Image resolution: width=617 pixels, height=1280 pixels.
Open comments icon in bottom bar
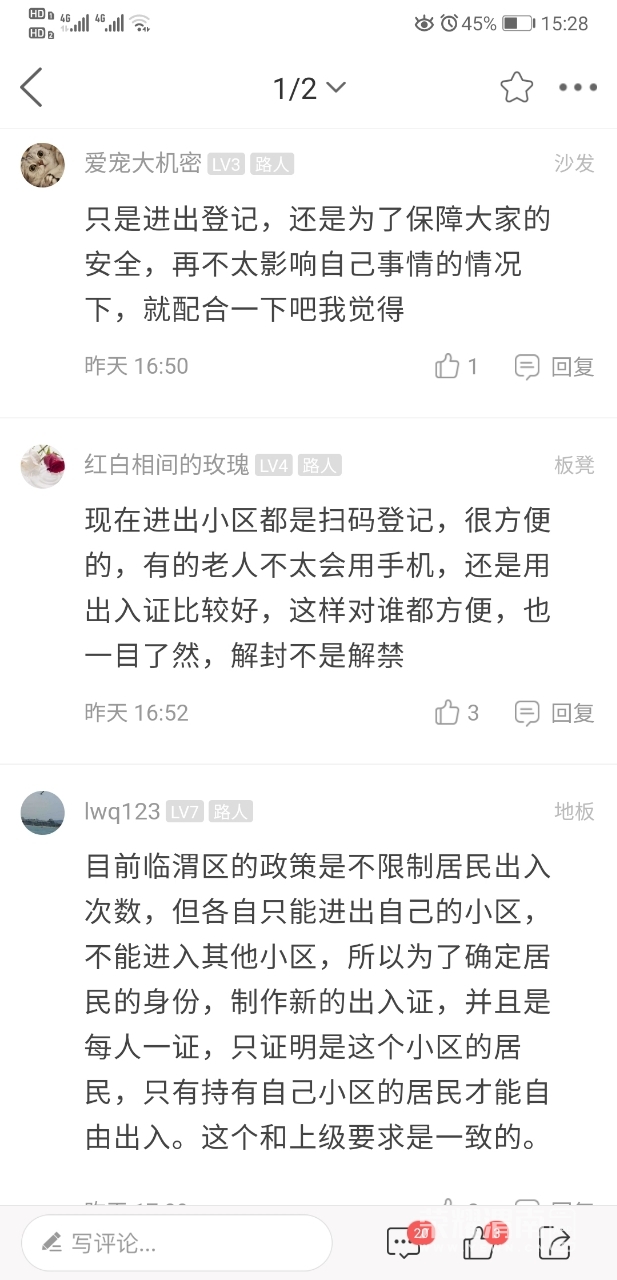point(405,1243)
